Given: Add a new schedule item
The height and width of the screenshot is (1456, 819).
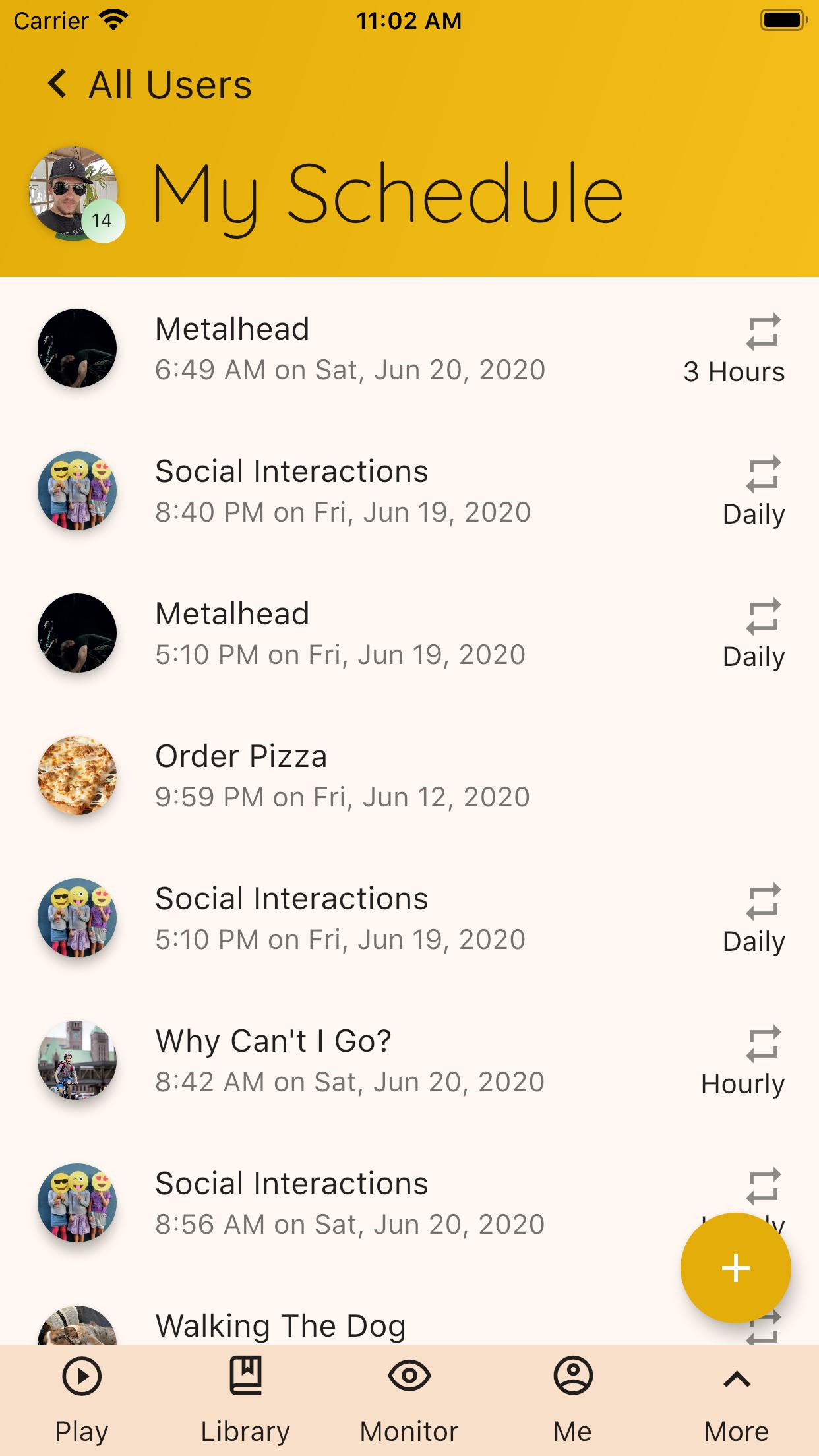Looking at the screenshot, I should tap(735, 1268).
